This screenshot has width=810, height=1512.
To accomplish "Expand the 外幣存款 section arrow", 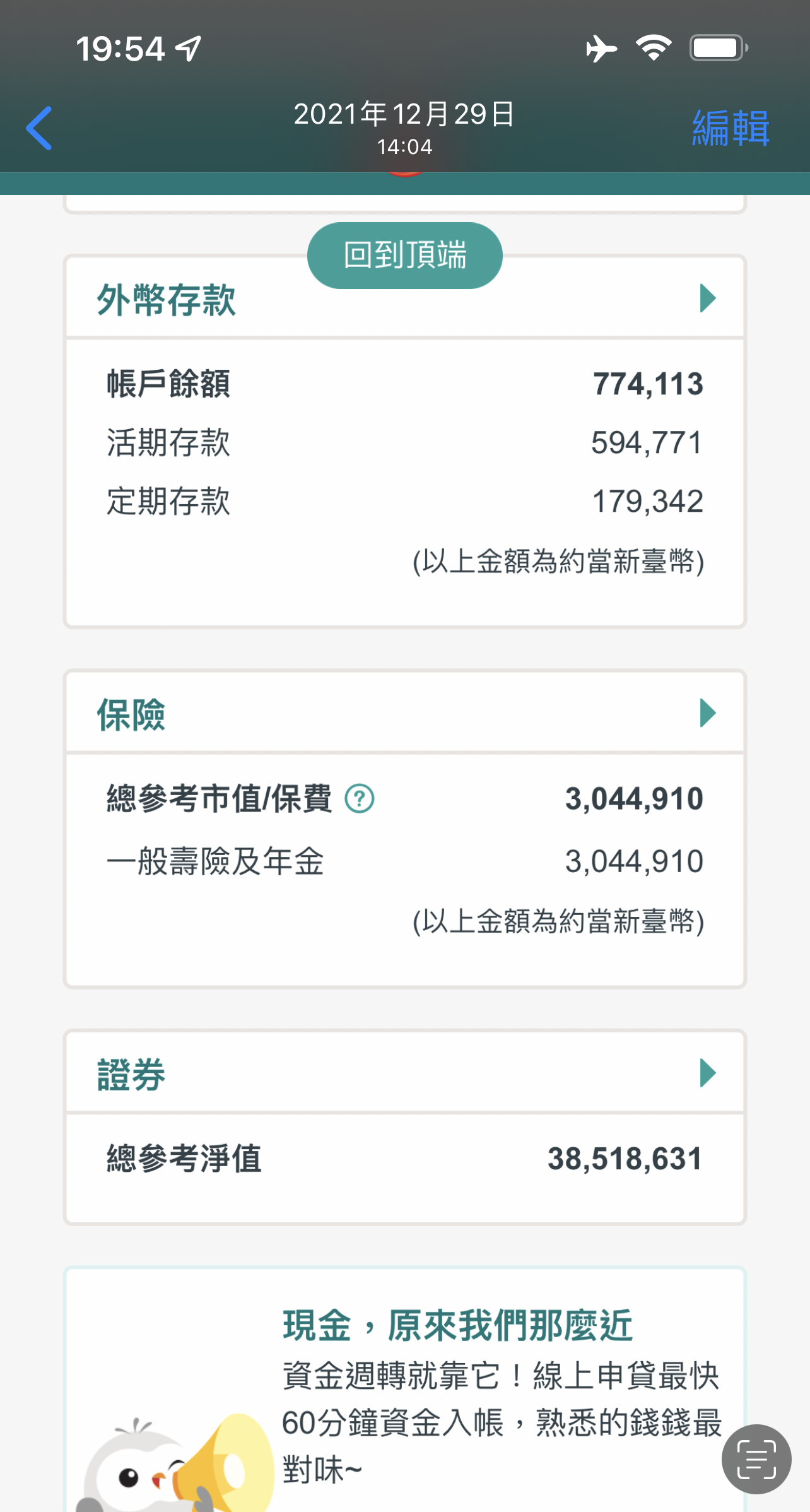I will tap(708, 298).
